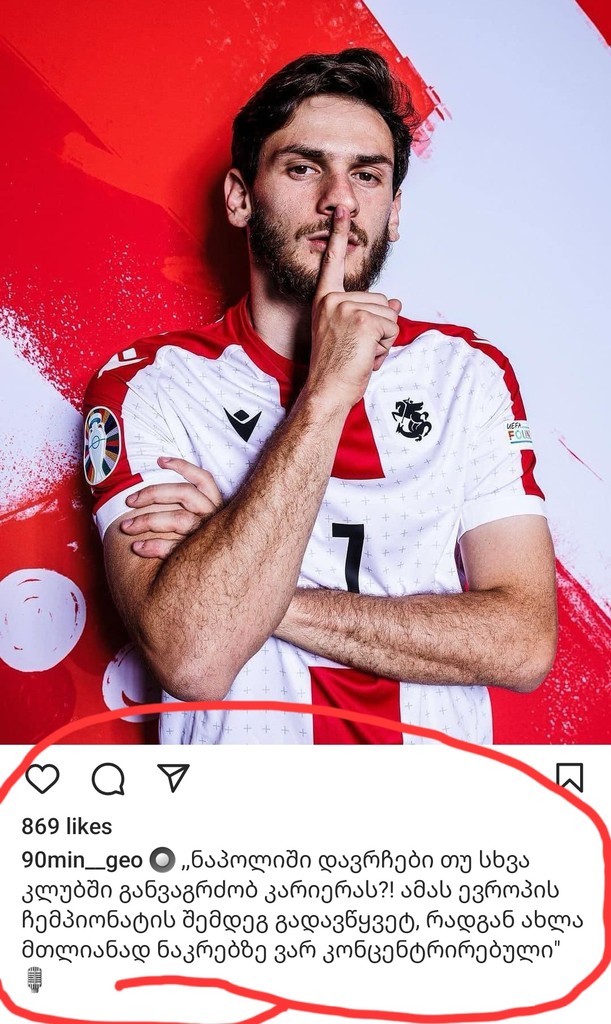Open comments on the post

[108, 778]
